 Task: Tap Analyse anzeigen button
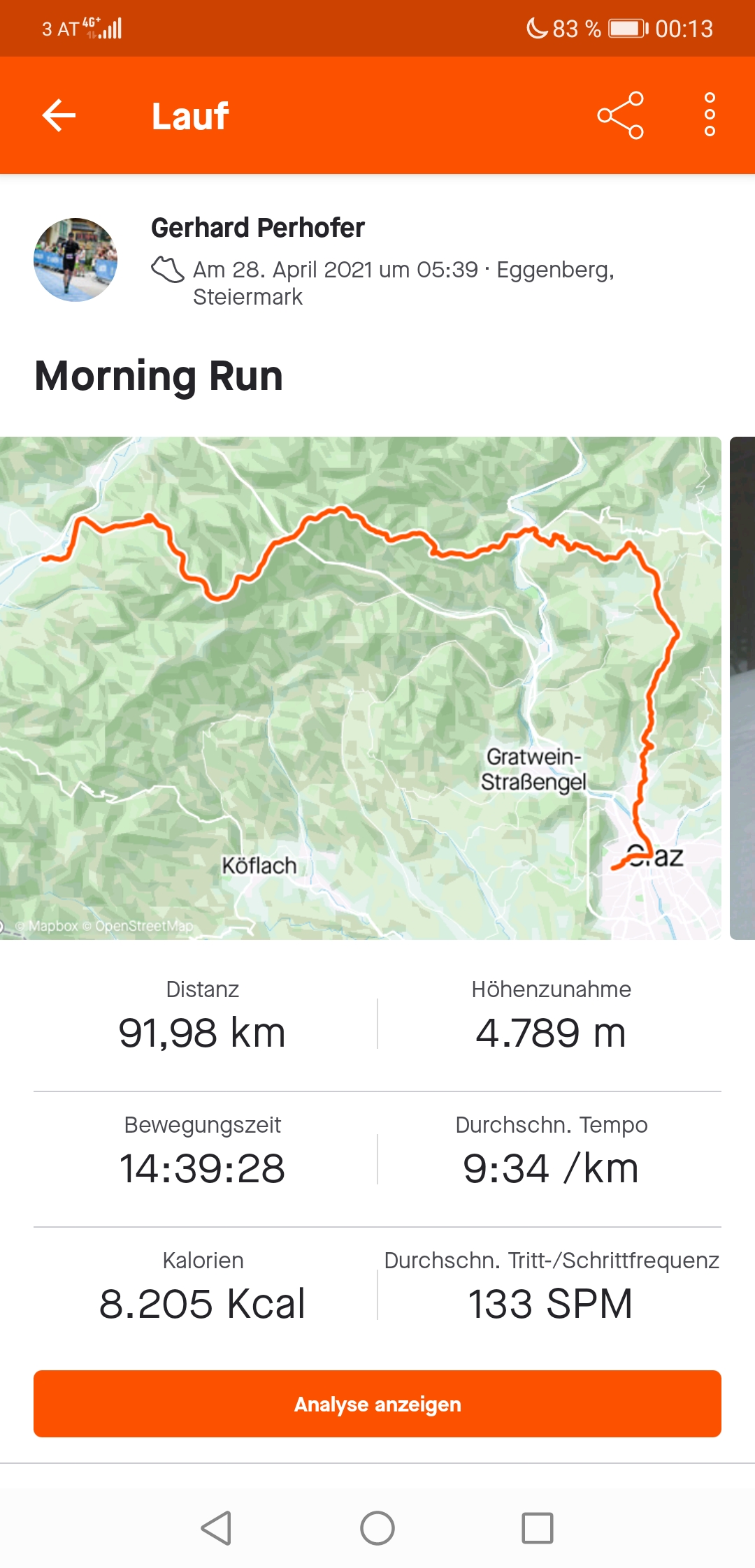377,1404
